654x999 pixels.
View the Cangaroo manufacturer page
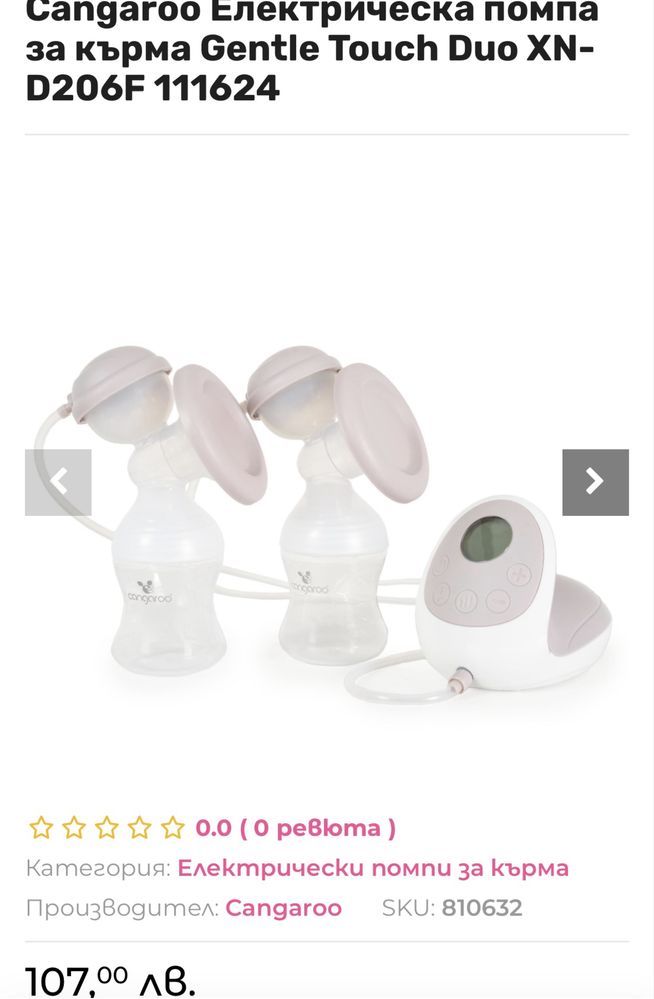(x=283, y=908)
